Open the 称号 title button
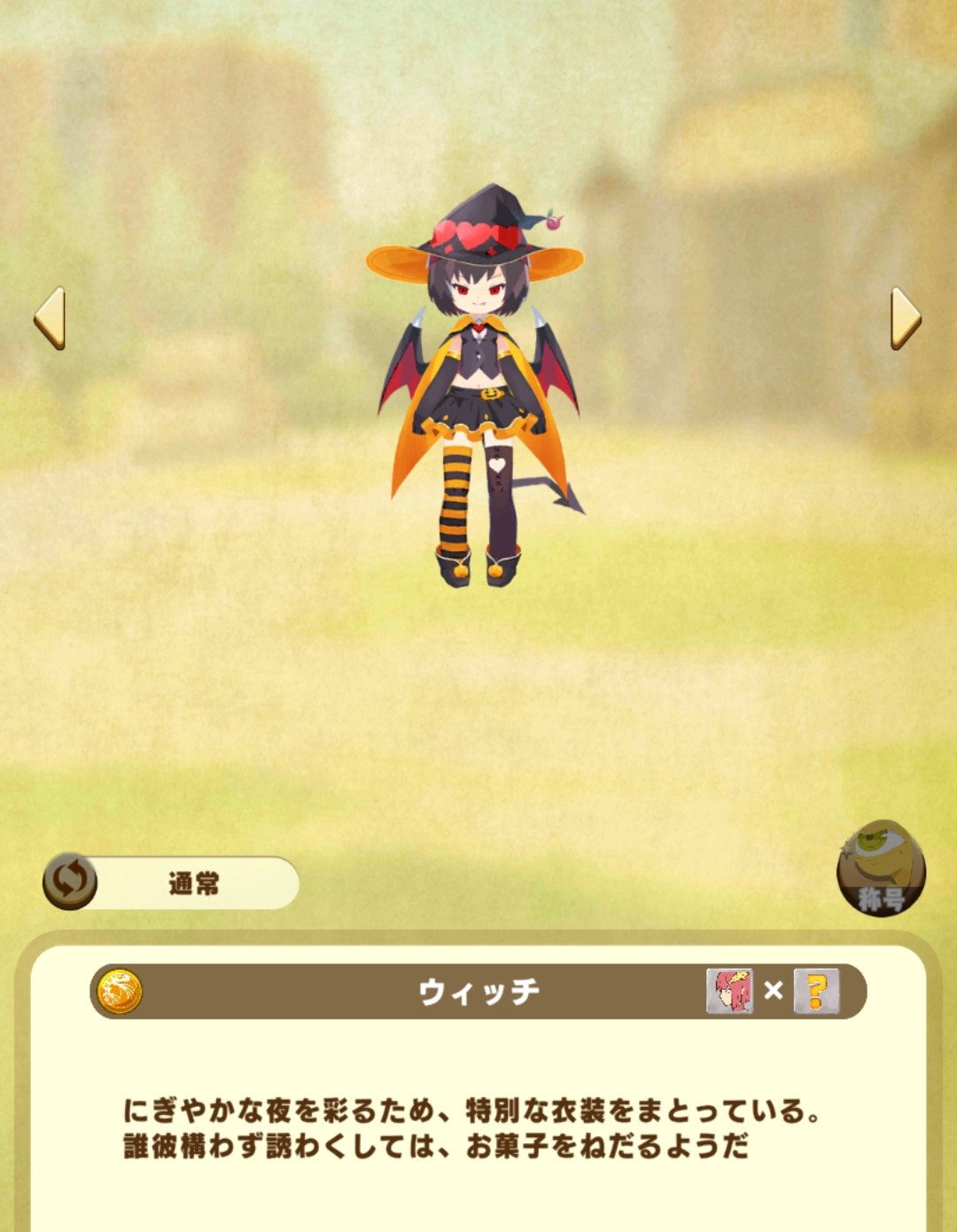 tap(881, 869)
